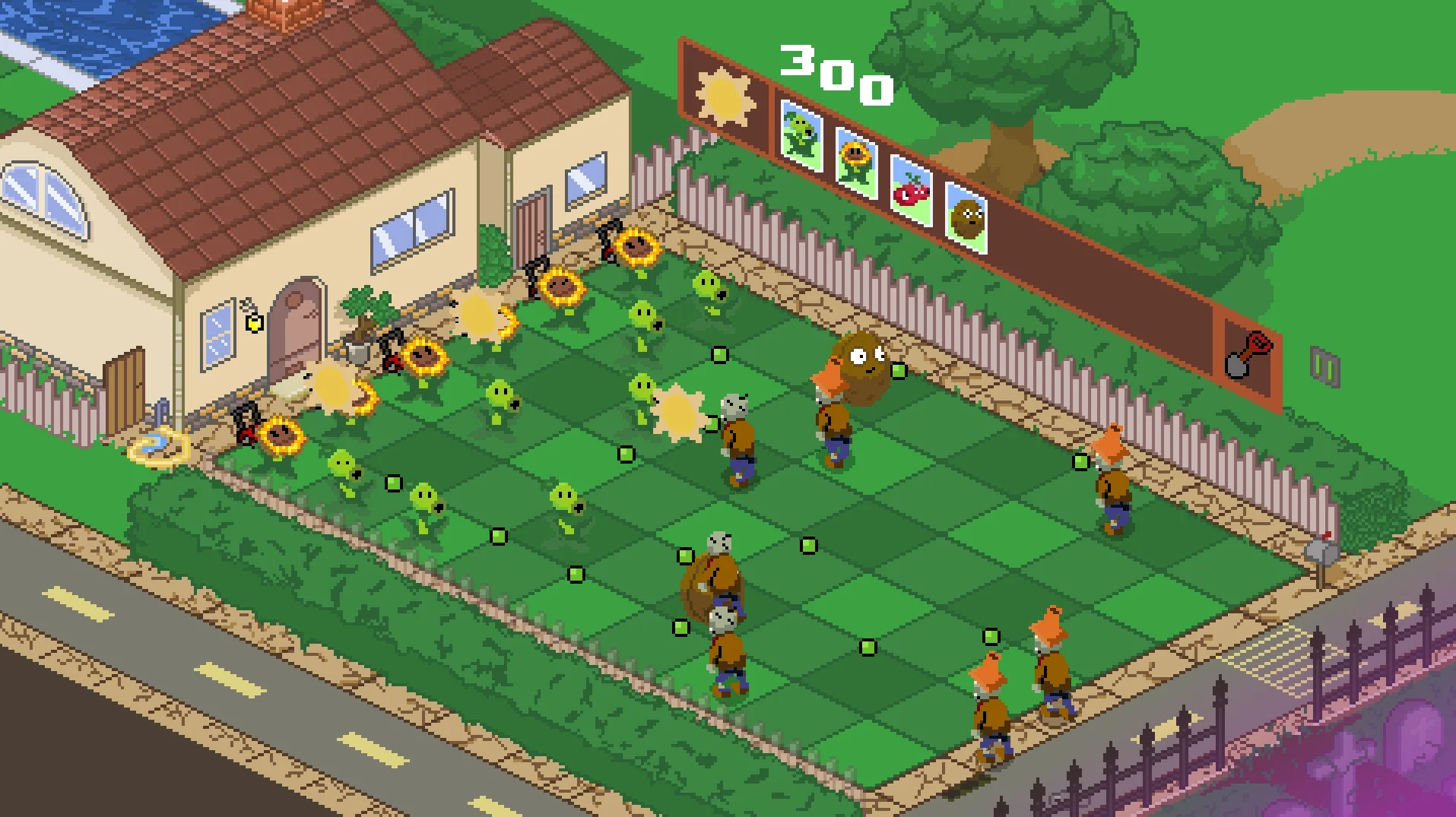The height and width of the screenshot is (817, 1456).
Task: Grab the shovel tool
Action: 1247,356
